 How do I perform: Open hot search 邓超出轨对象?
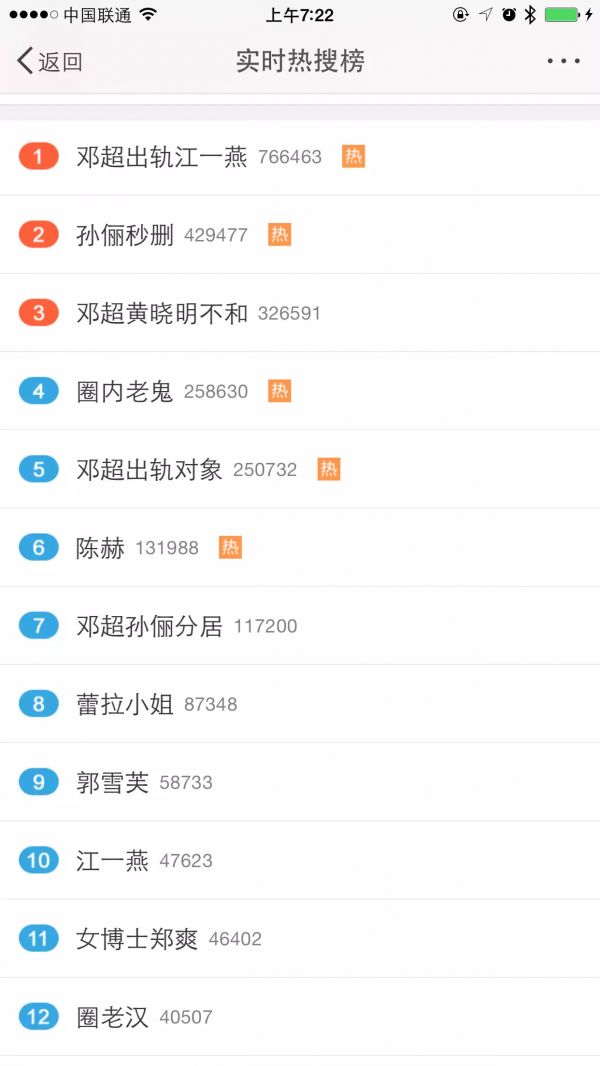click(150, 469)
